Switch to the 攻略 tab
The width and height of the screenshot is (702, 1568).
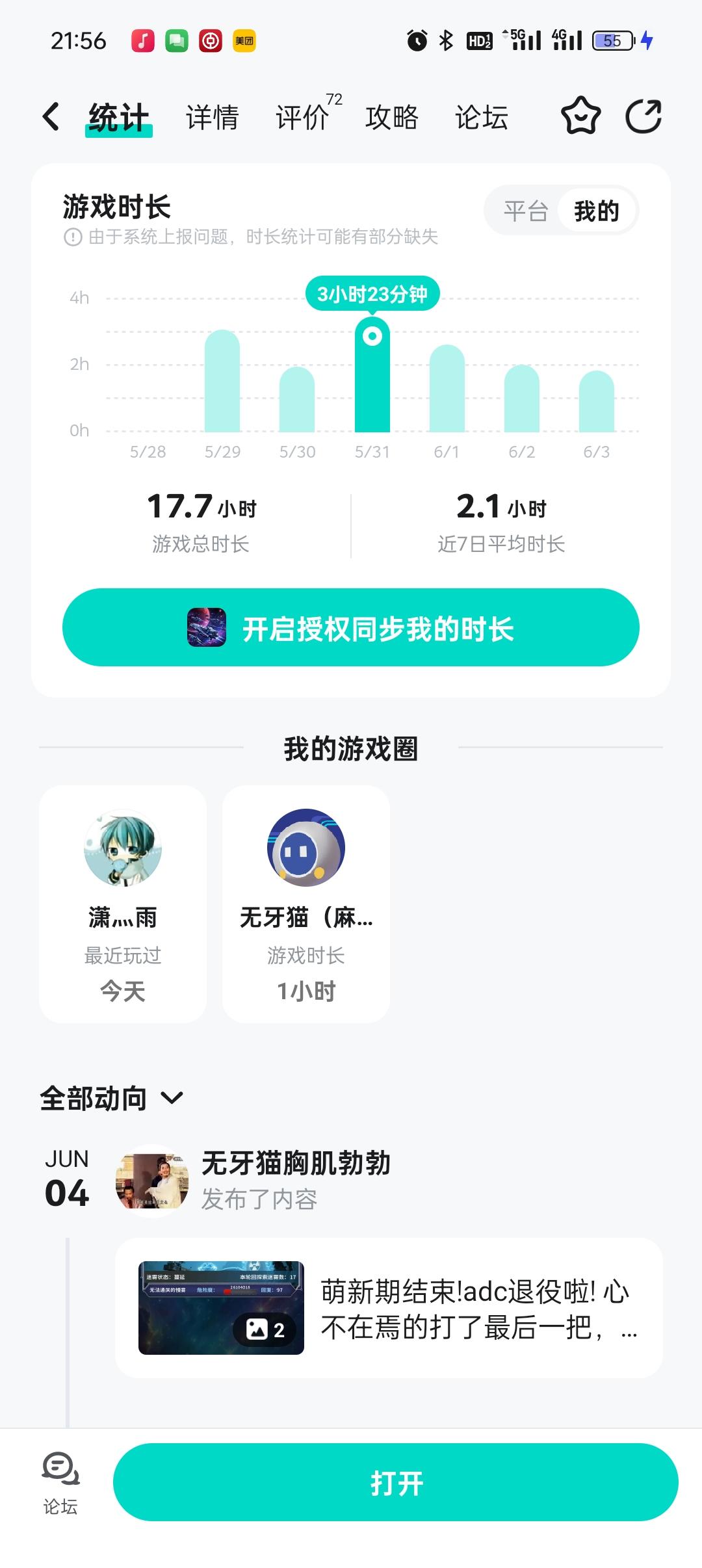click(391, 118)
